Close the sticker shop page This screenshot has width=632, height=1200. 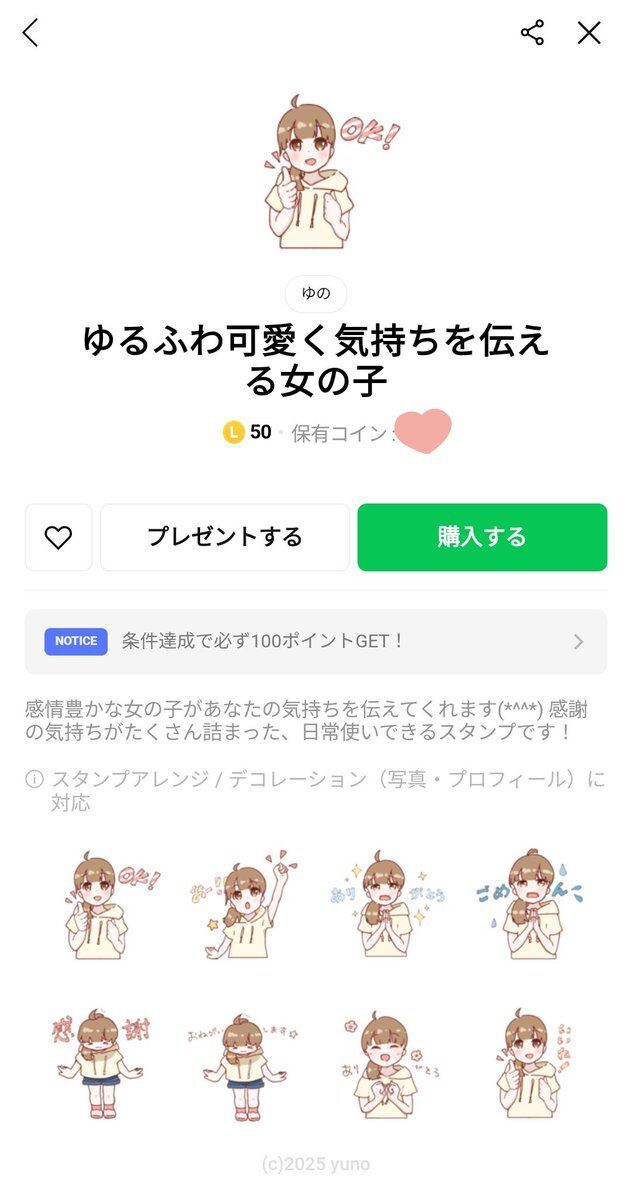[x=589, y=33]
